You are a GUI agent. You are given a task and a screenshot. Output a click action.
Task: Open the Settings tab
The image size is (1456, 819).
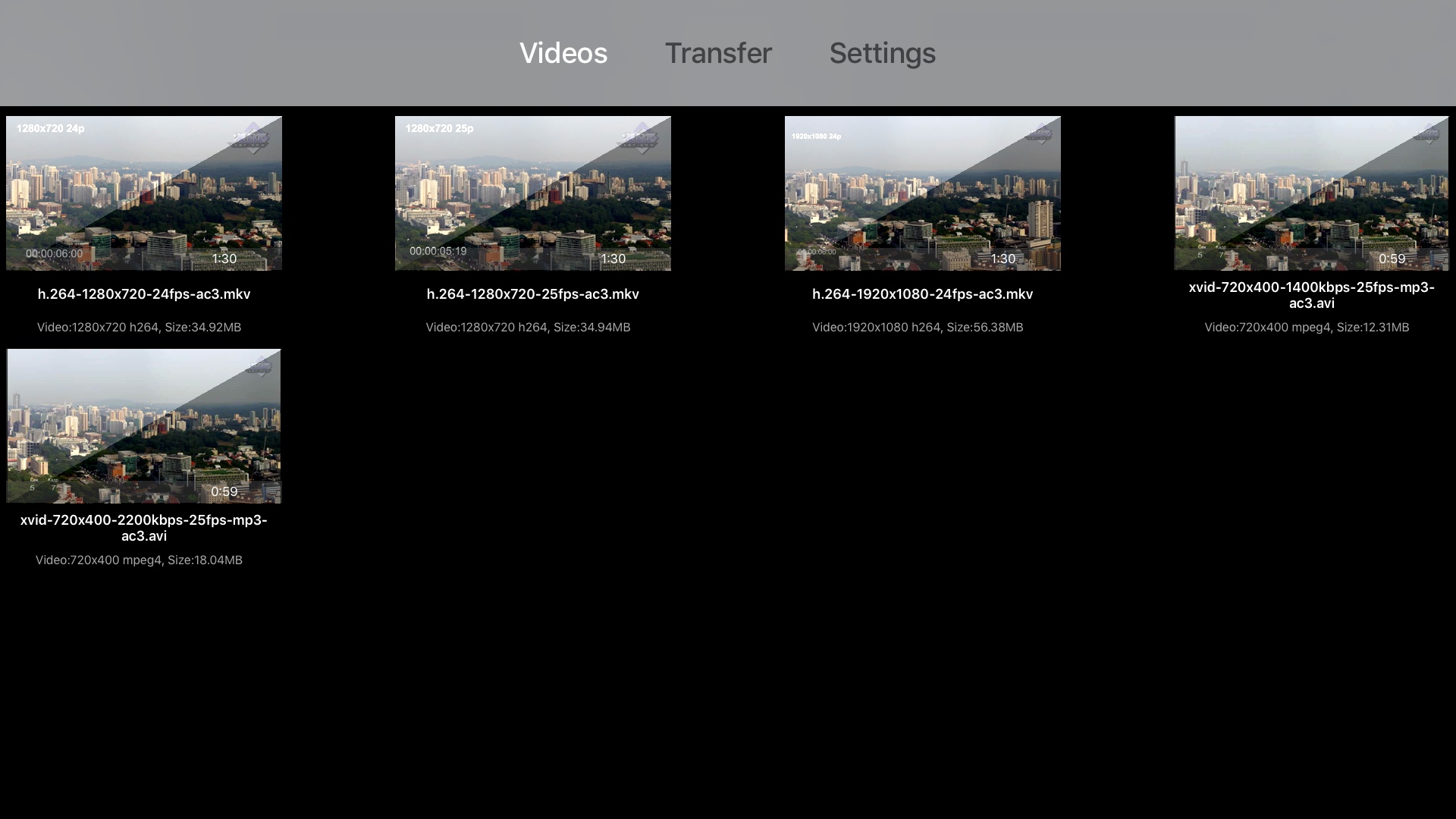click(882, 53)
